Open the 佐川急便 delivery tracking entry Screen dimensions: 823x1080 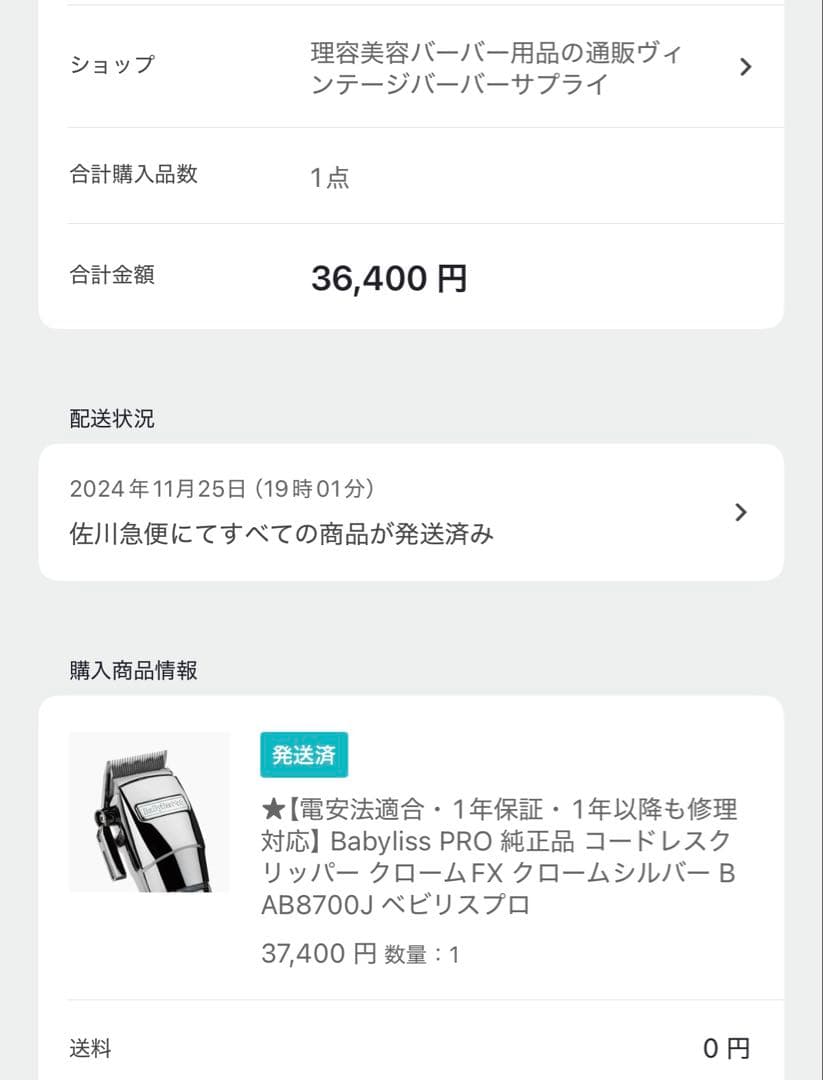pos(410,511)
